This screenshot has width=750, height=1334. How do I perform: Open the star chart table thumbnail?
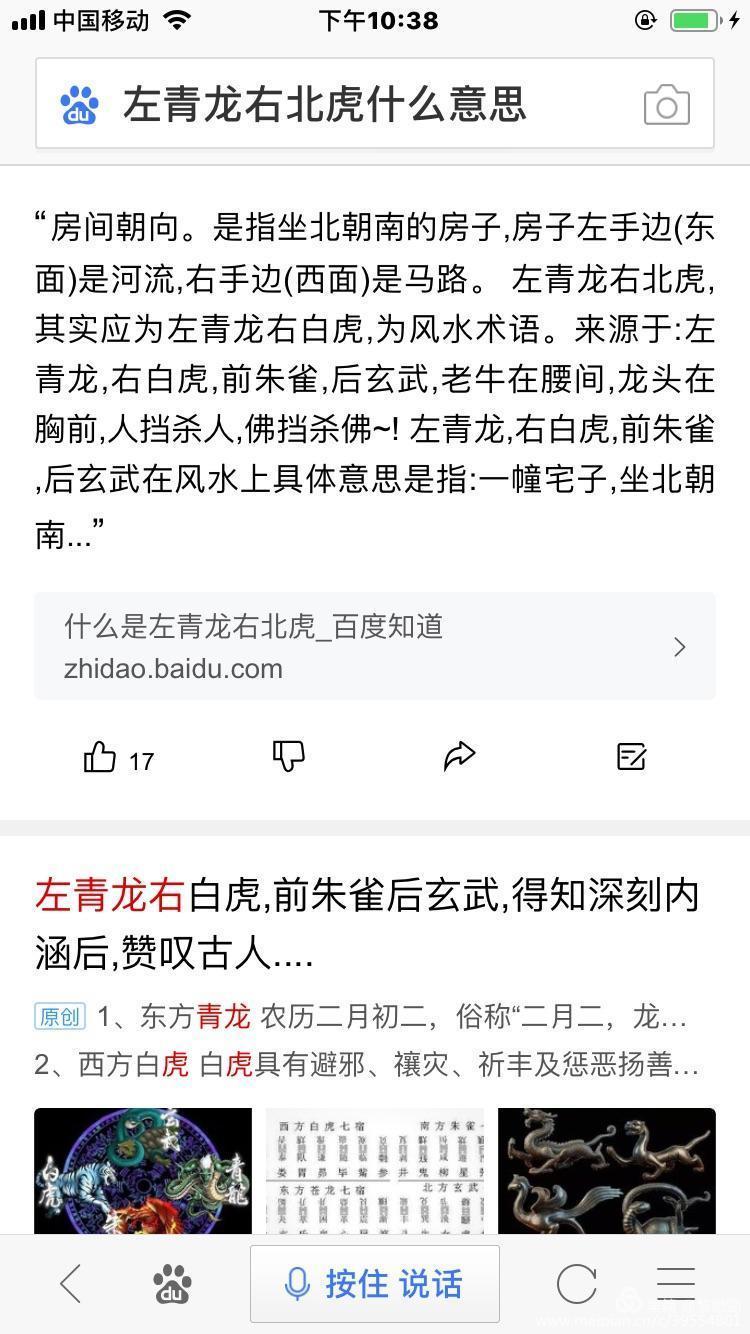pyautogui.click(x=374, y=1170)
